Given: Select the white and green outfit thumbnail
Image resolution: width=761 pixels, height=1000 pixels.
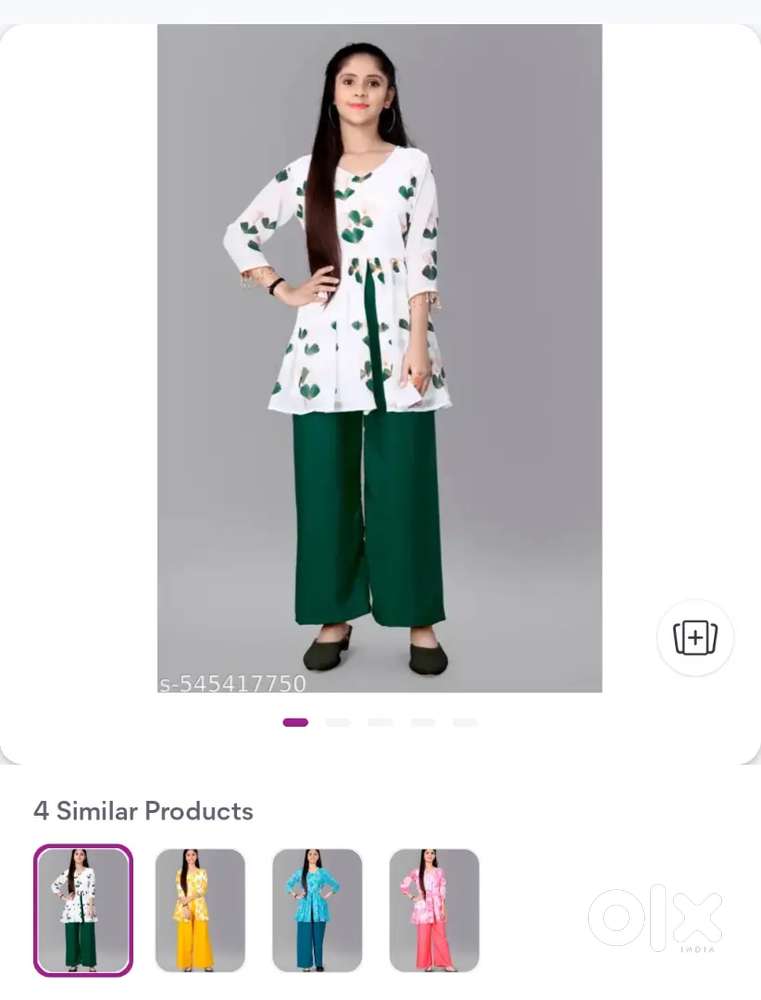Looking at the screenshot, I should [83, 910].
